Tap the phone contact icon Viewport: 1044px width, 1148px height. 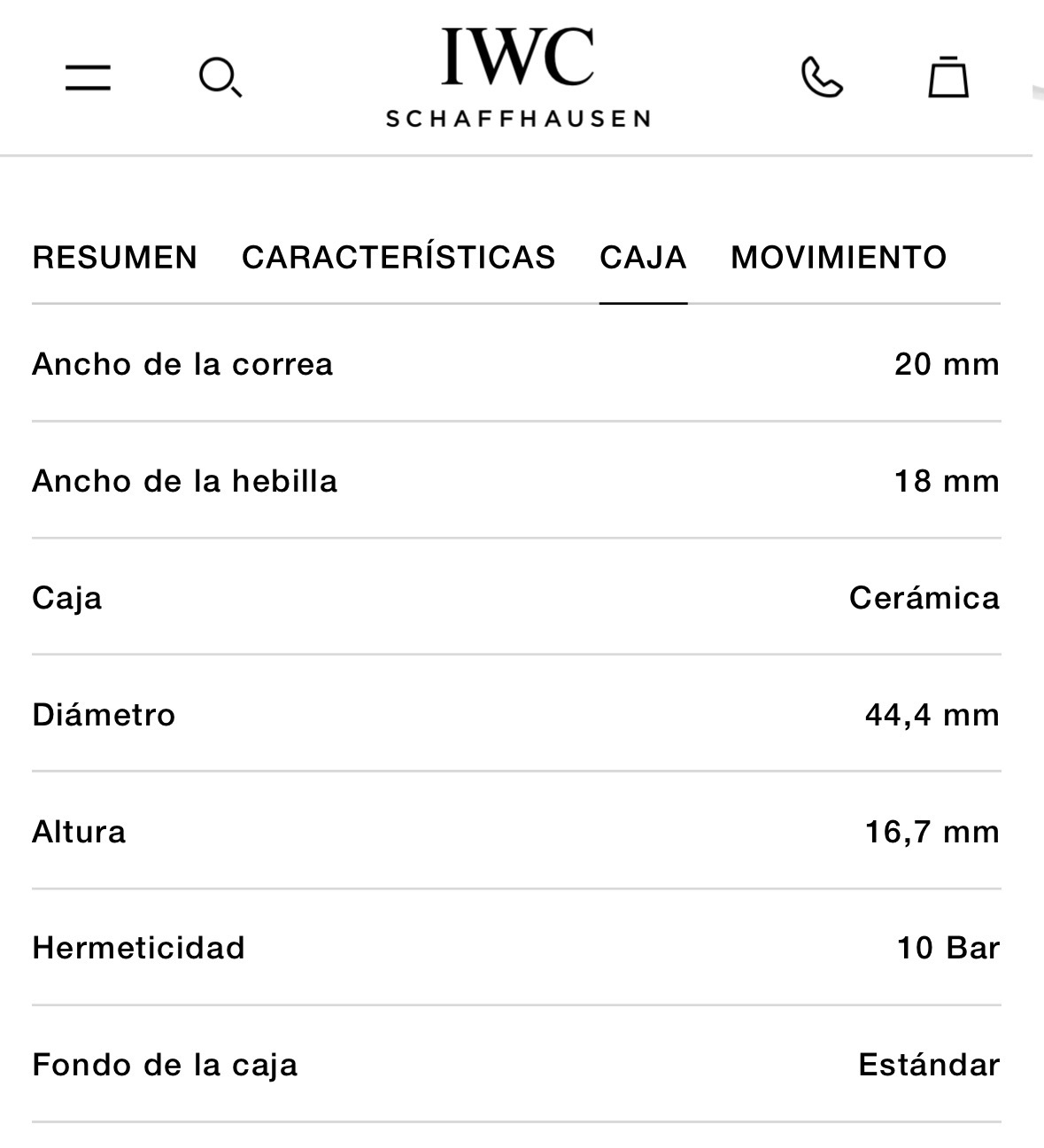coord(821,77)
